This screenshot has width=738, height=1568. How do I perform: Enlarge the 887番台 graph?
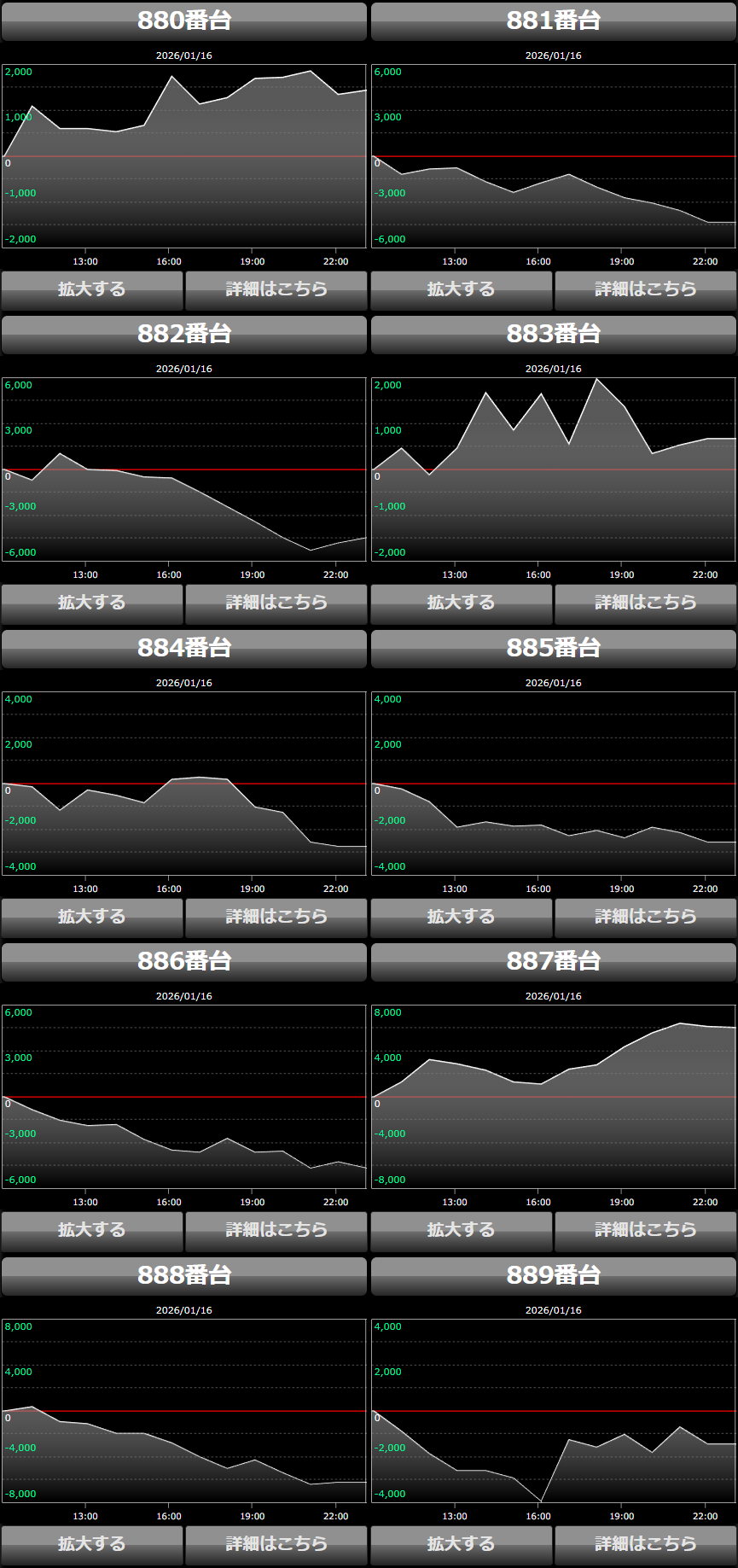(x=462, y=1231)
